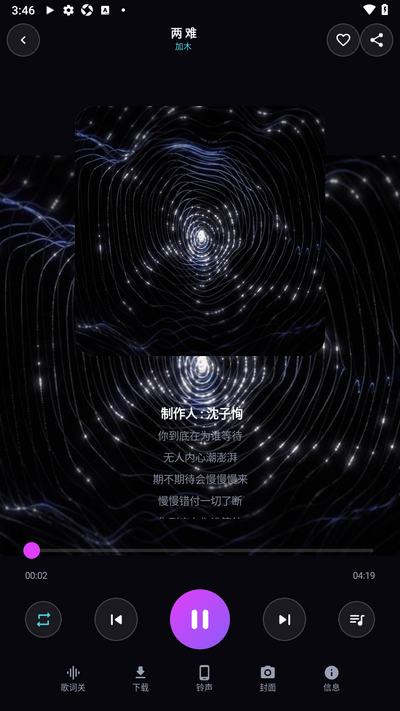Share the song 两难
The image size is (400, 711).
pos(376,40)
